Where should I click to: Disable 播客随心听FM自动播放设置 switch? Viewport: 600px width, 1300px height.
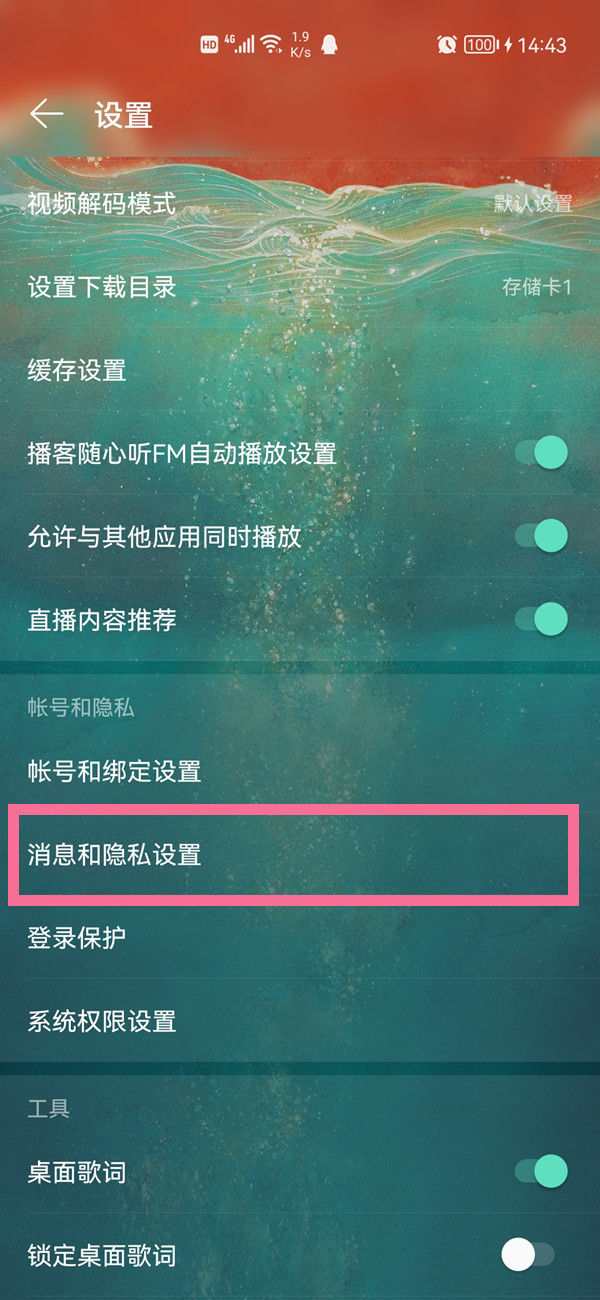point(541,453)
